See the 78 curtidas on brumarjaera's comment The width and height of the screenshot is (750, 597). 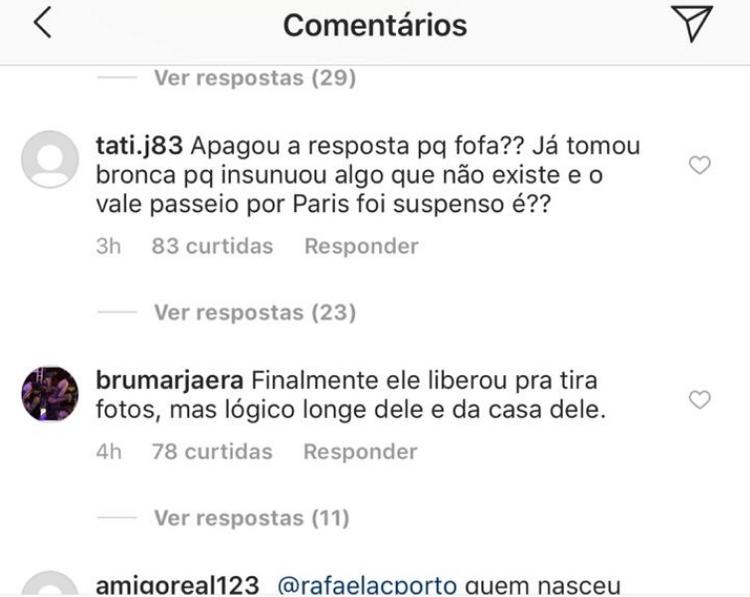(x=212, y=452)
